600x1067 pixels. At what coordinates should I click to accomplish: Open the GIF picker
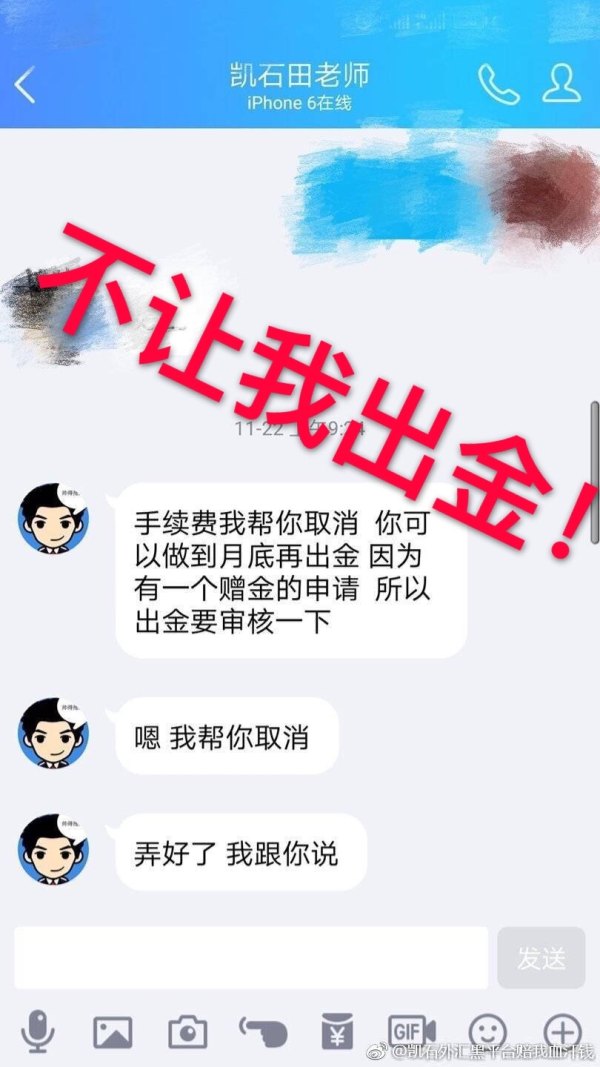[x=412, y=1031]
